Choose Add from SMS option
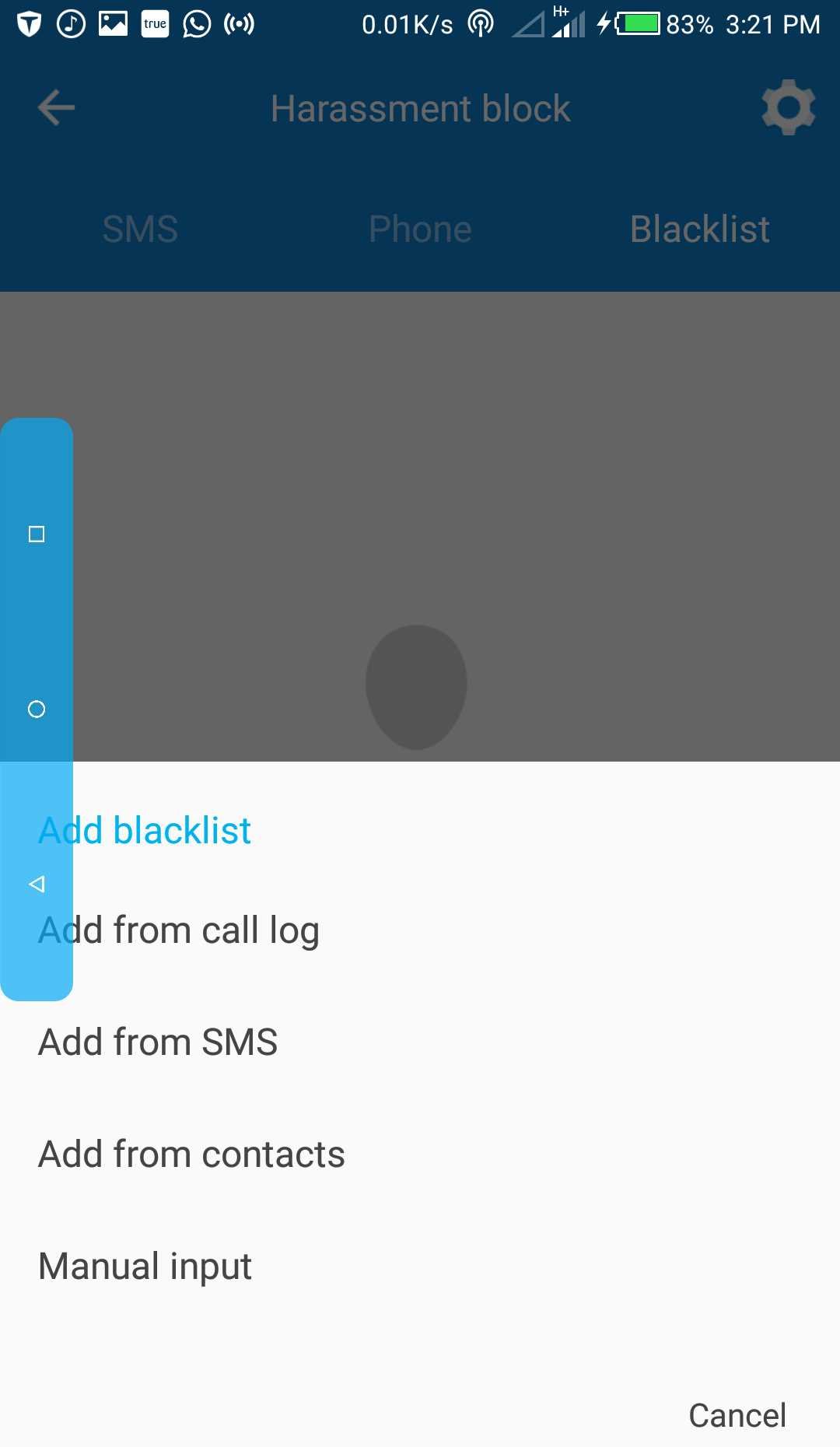 (158, 1042)
